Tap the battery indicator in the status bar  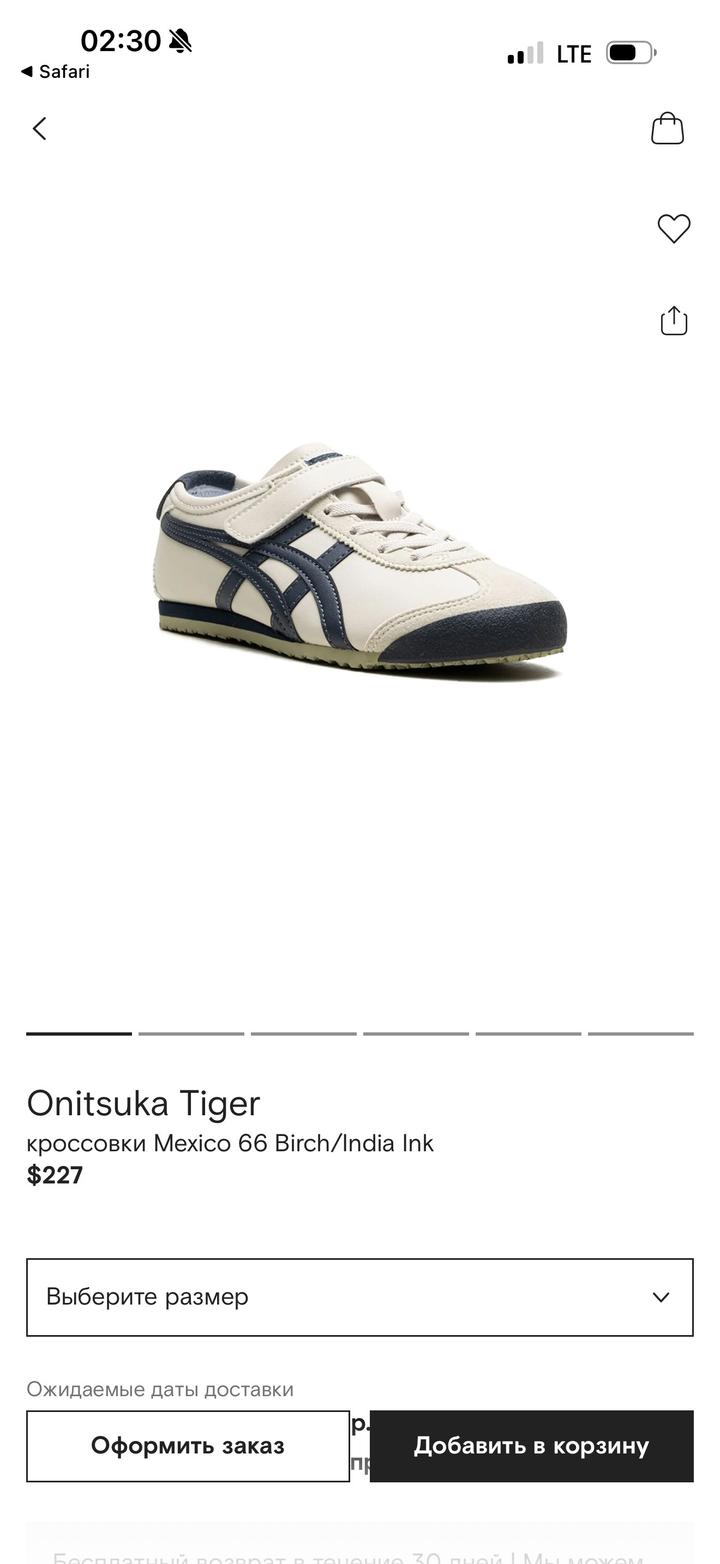tap(629, 53)
